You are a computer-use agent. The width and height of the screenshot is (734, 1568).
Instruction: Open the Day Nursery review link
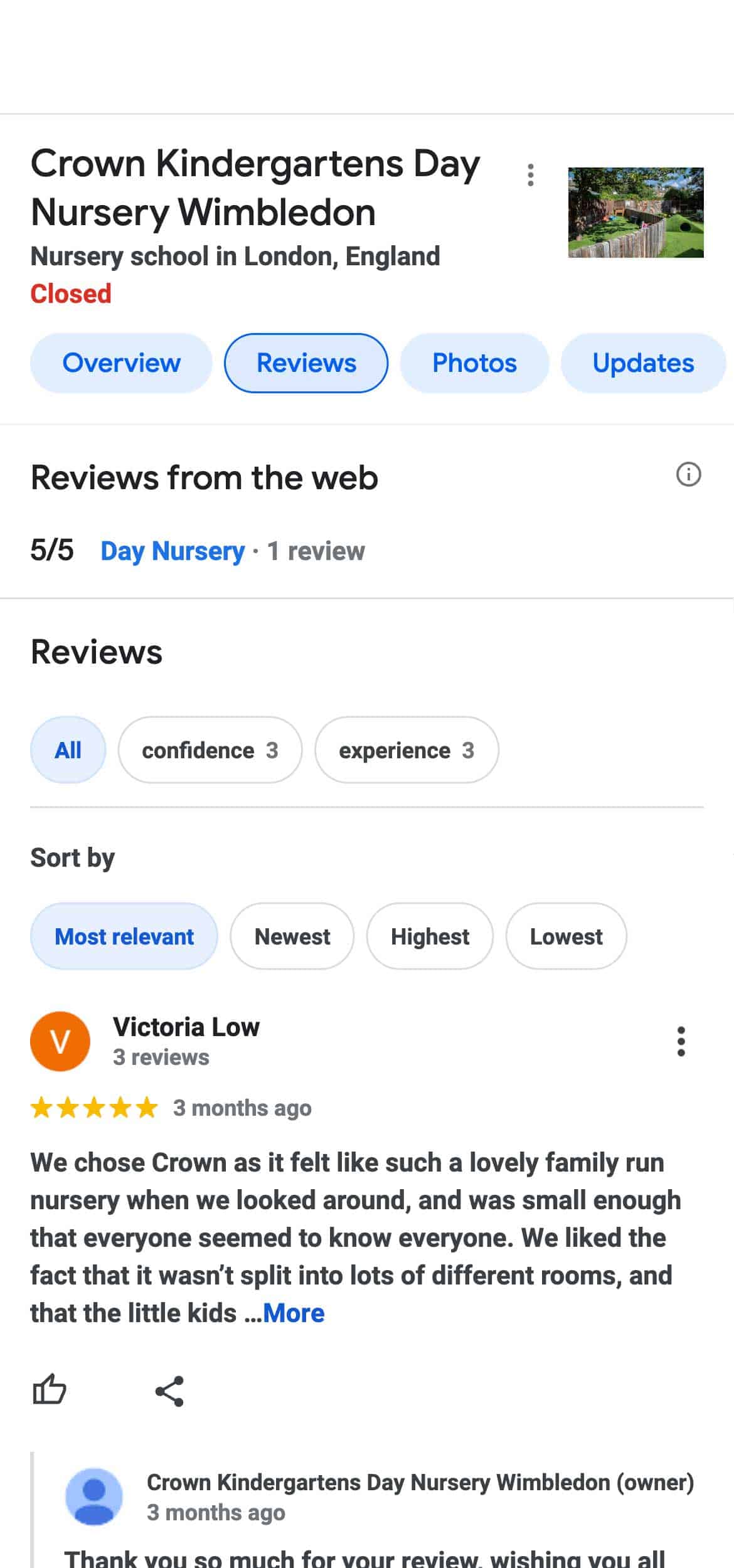tap(173, 551)
